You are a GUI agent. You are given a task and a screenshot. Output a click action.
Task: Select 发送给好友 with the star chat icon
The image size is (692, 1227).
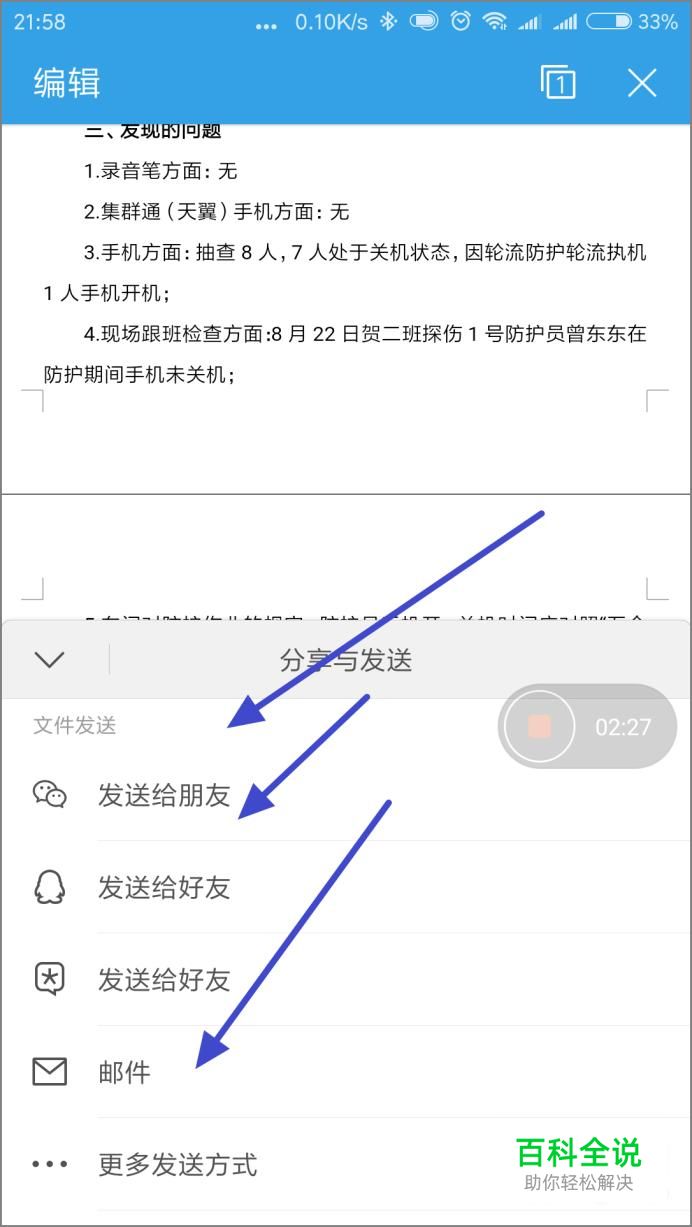click(x=346, y=979)
